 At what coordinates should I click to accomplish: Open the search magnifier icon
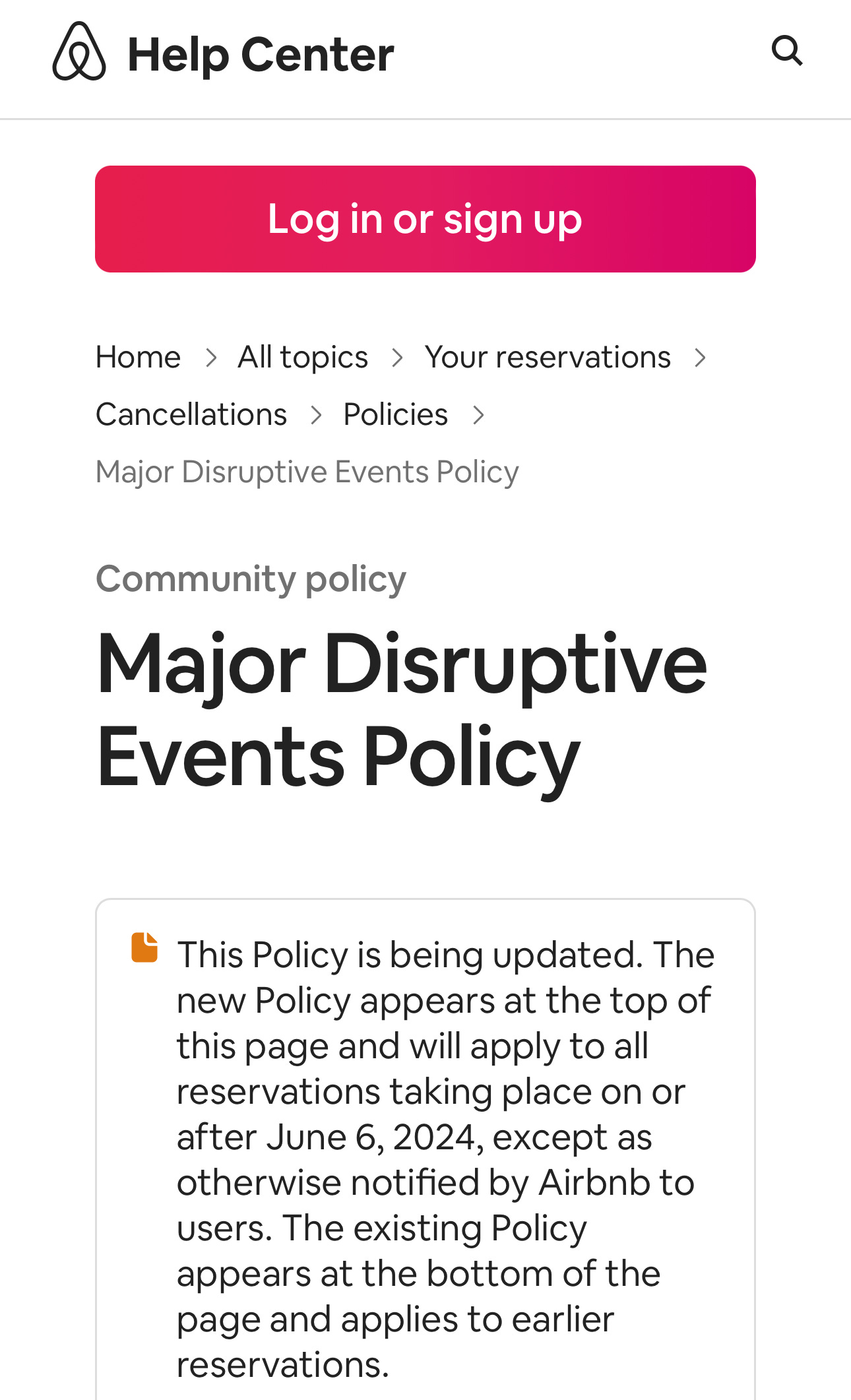tap(787, 51)
